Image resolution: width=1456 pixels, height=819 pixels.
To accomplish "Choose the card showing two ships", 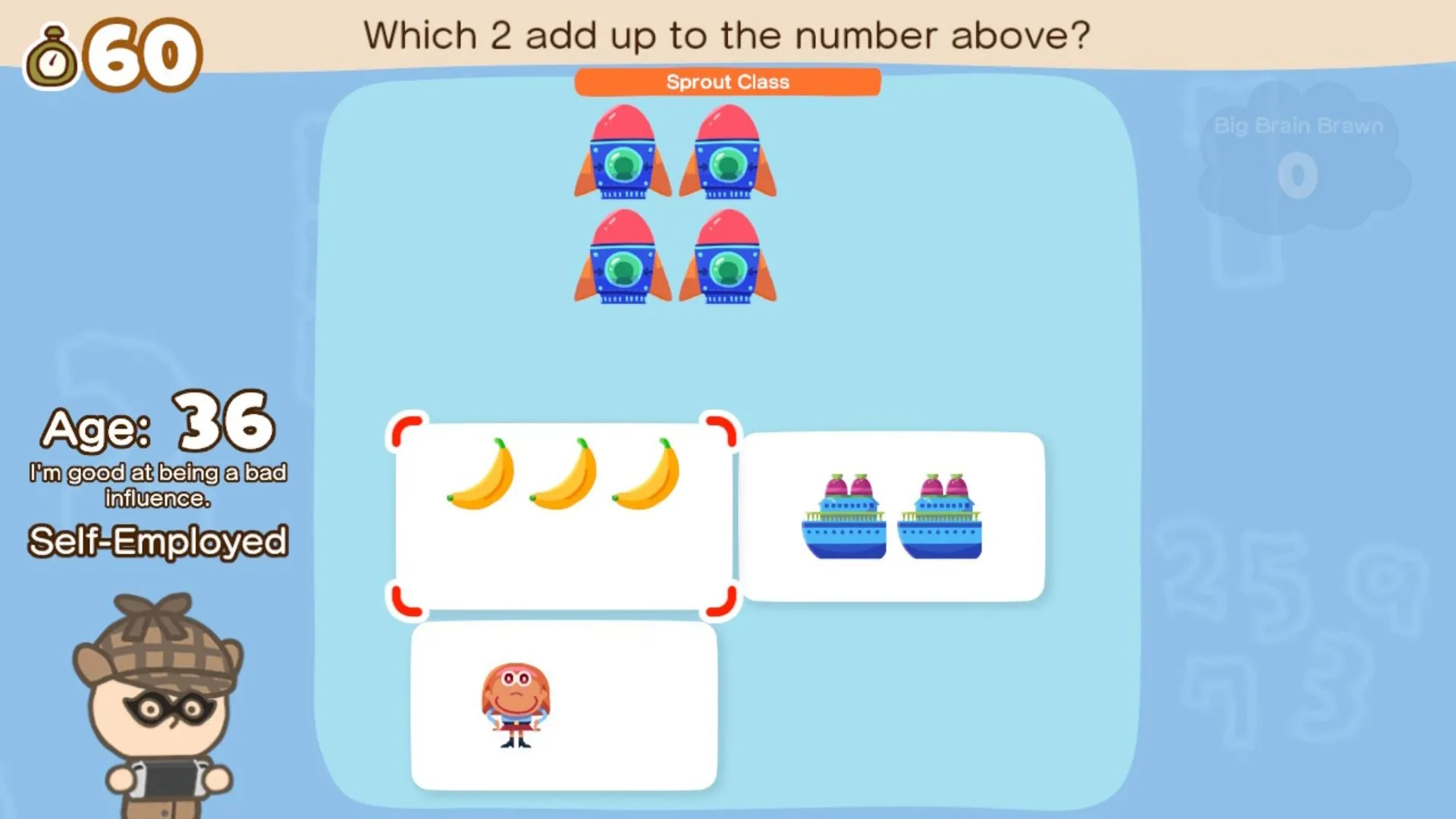I will [x=892, y=516].
